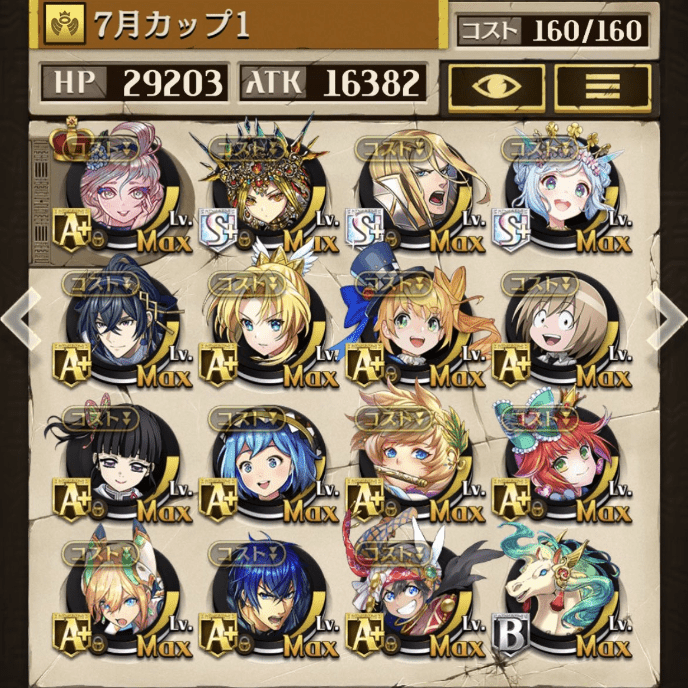
Task: Tap the eye visibility button
Action: 496,86
